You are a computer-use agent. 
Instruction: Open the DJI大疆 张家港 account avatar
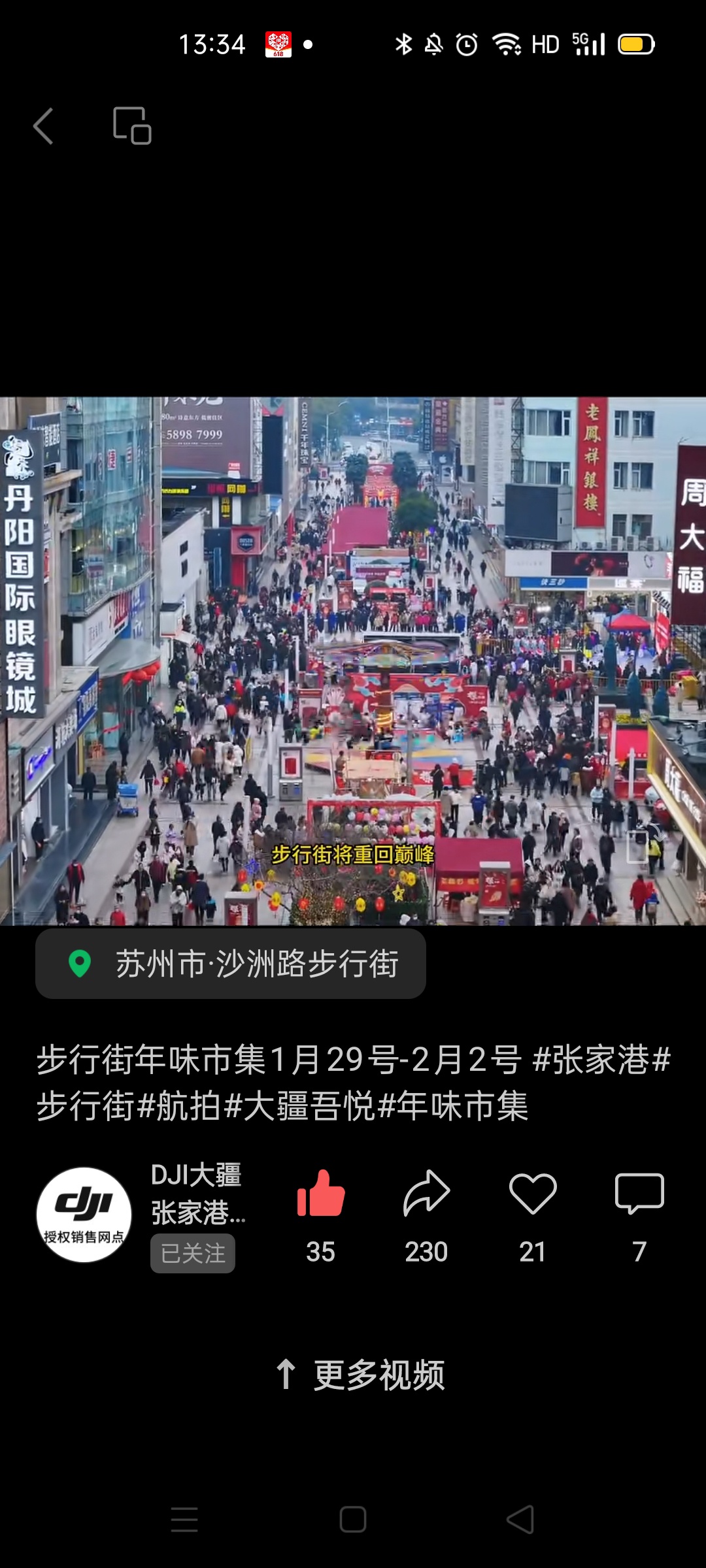[84, 1215]
